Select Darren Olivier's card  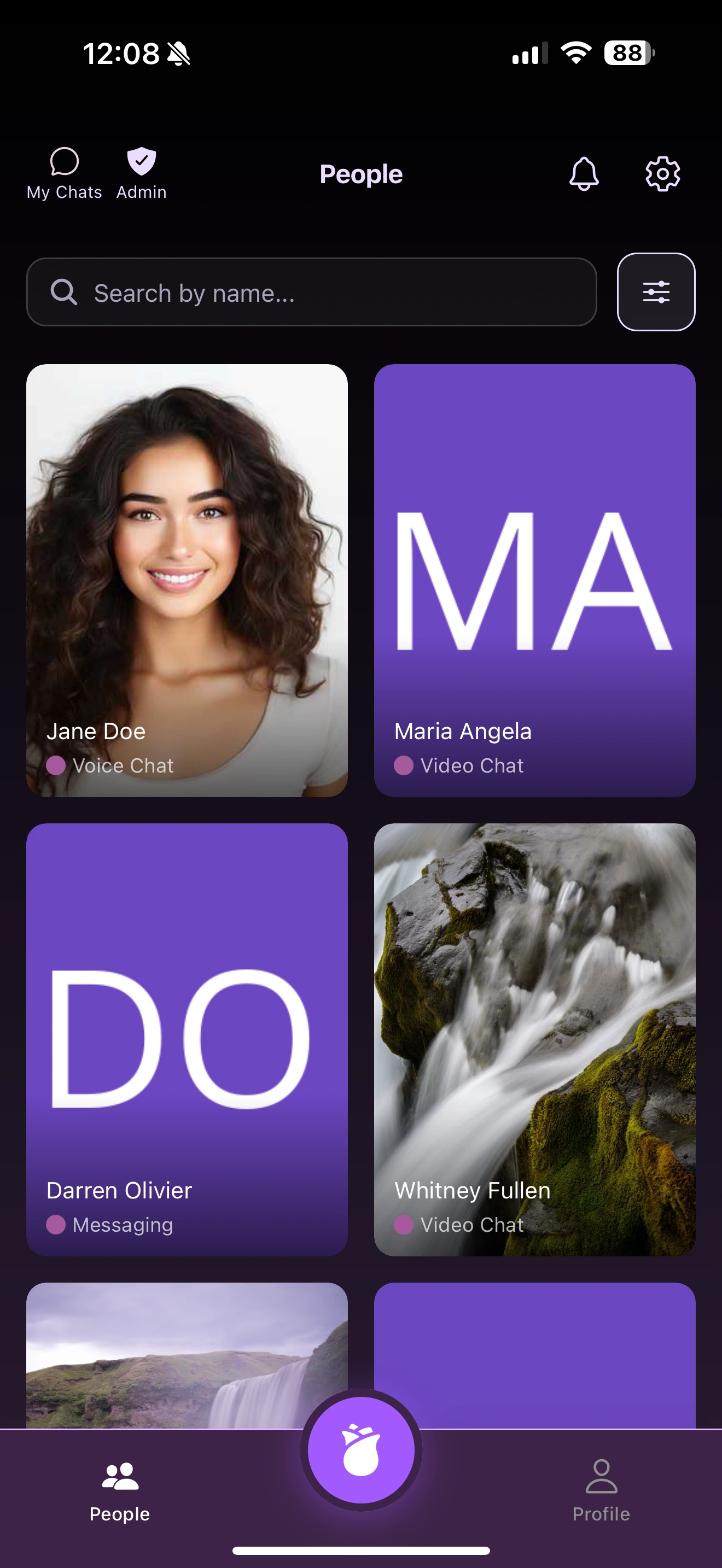pyautogui.click(x=187, y=1039)
